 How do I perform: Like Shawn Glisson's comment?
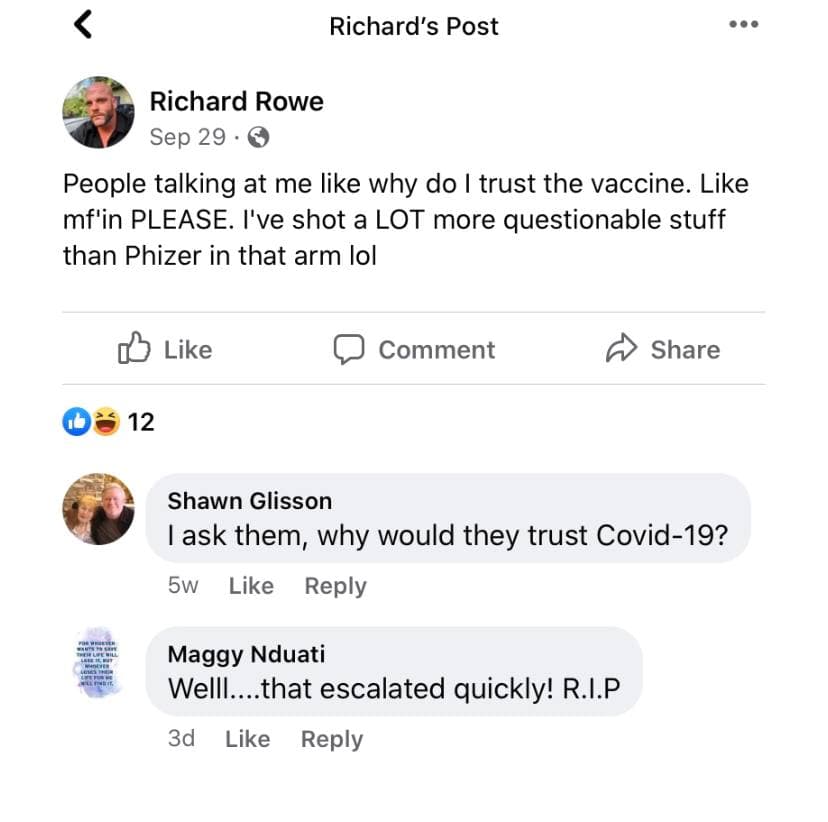point(251,586)
